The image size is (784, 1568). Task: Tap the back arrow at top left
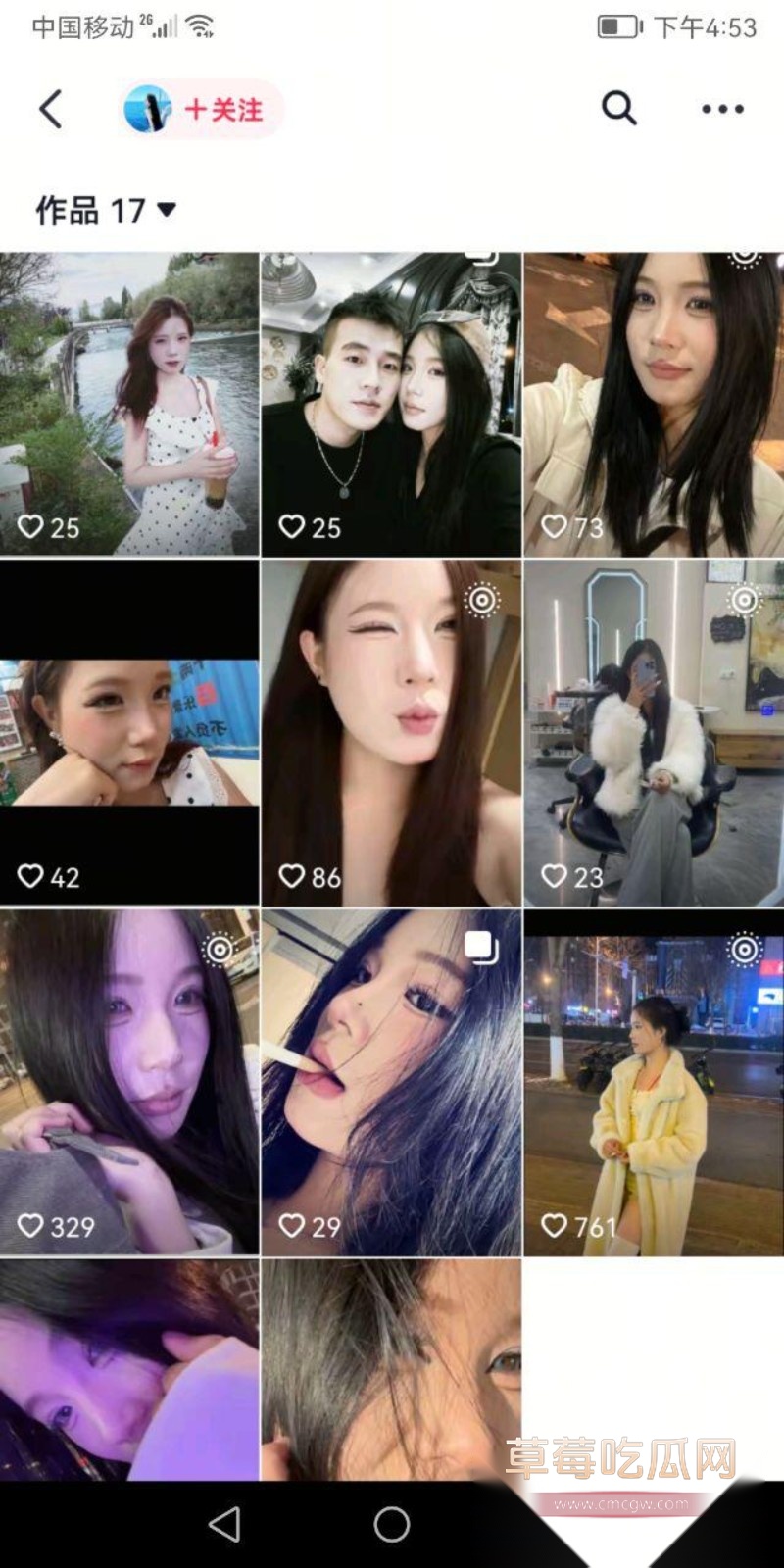tap(51, 109)
